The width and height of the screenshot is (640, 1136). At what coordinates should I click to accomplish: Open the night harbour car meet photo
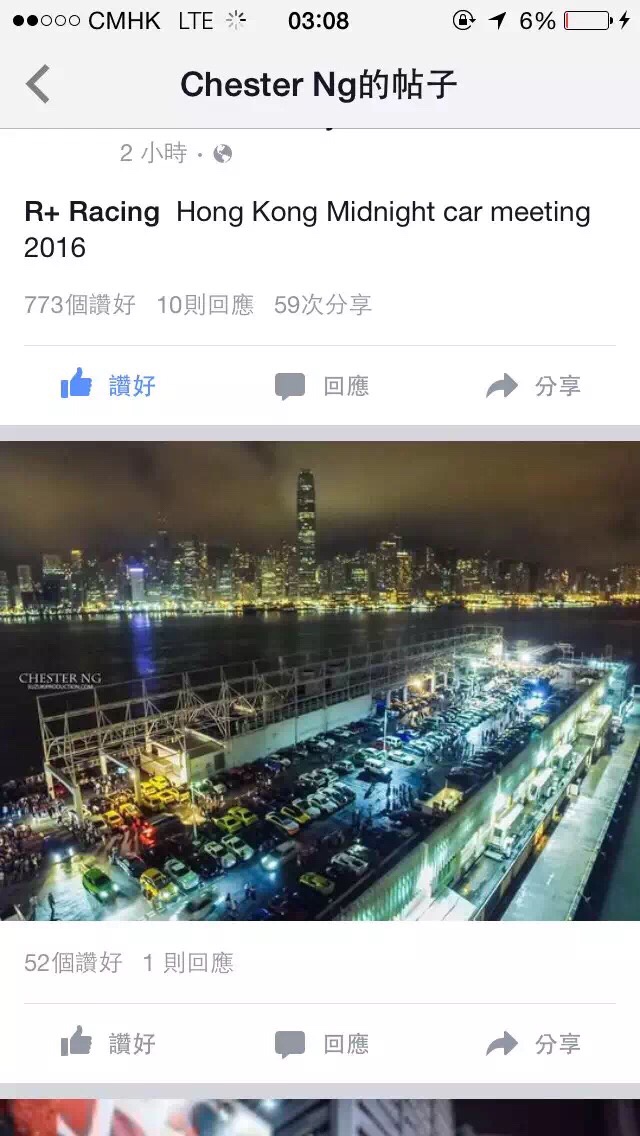pyautogui.click(x=320, y=680)
